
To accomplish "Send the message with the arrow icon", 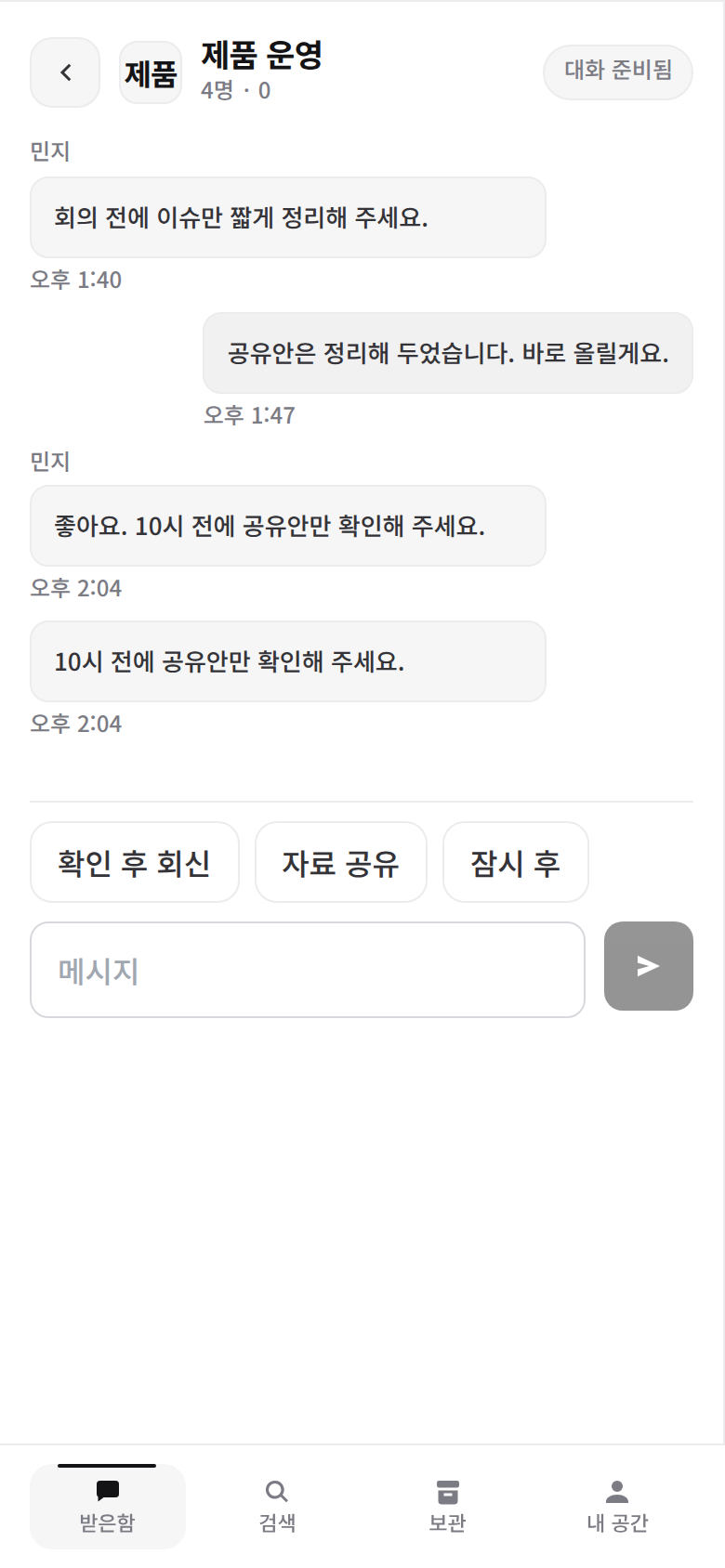I will click(x=648, y=966).
